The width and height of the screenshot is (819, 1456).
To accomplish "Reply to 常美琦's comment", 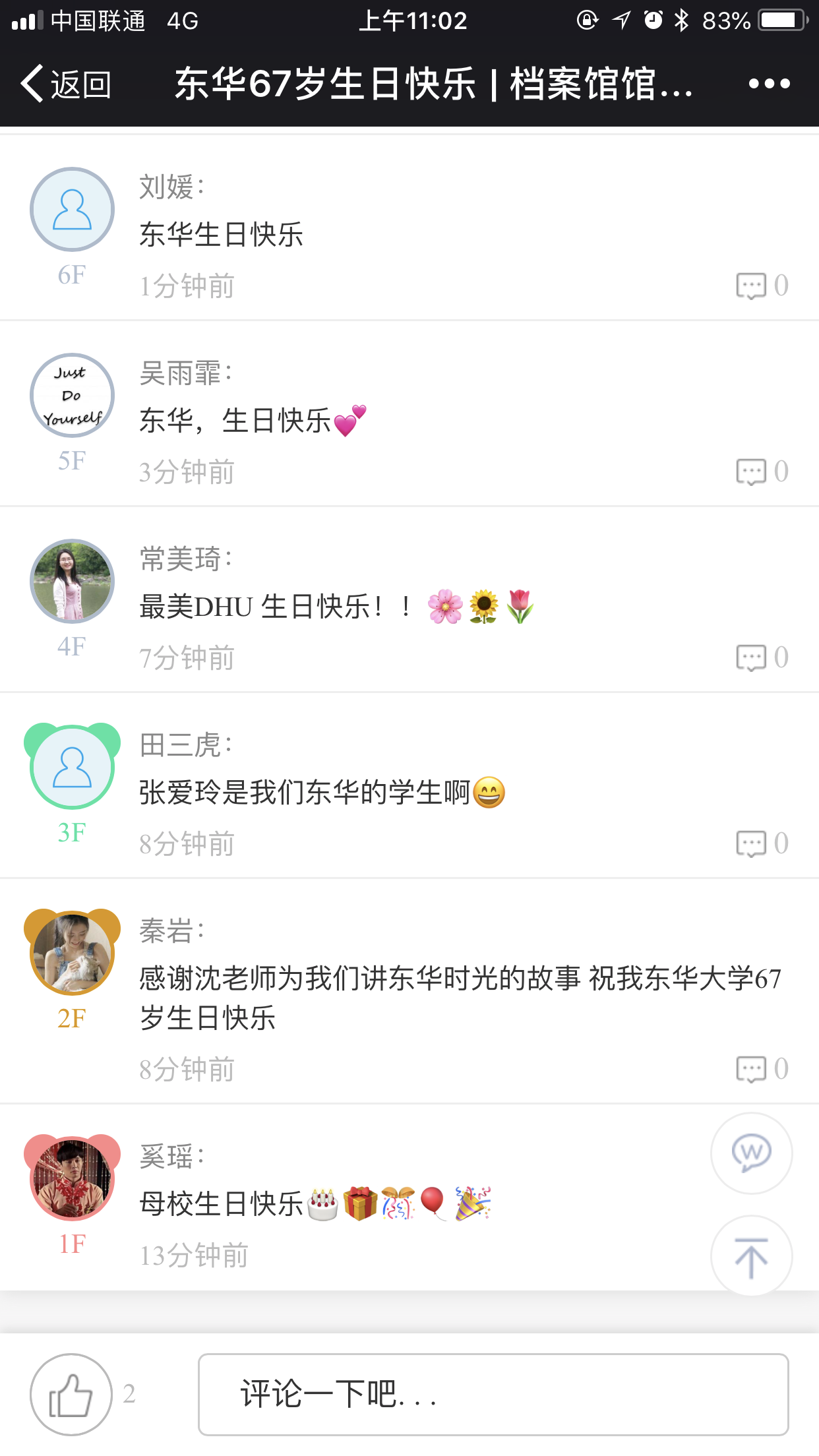I will pos(762,657).
